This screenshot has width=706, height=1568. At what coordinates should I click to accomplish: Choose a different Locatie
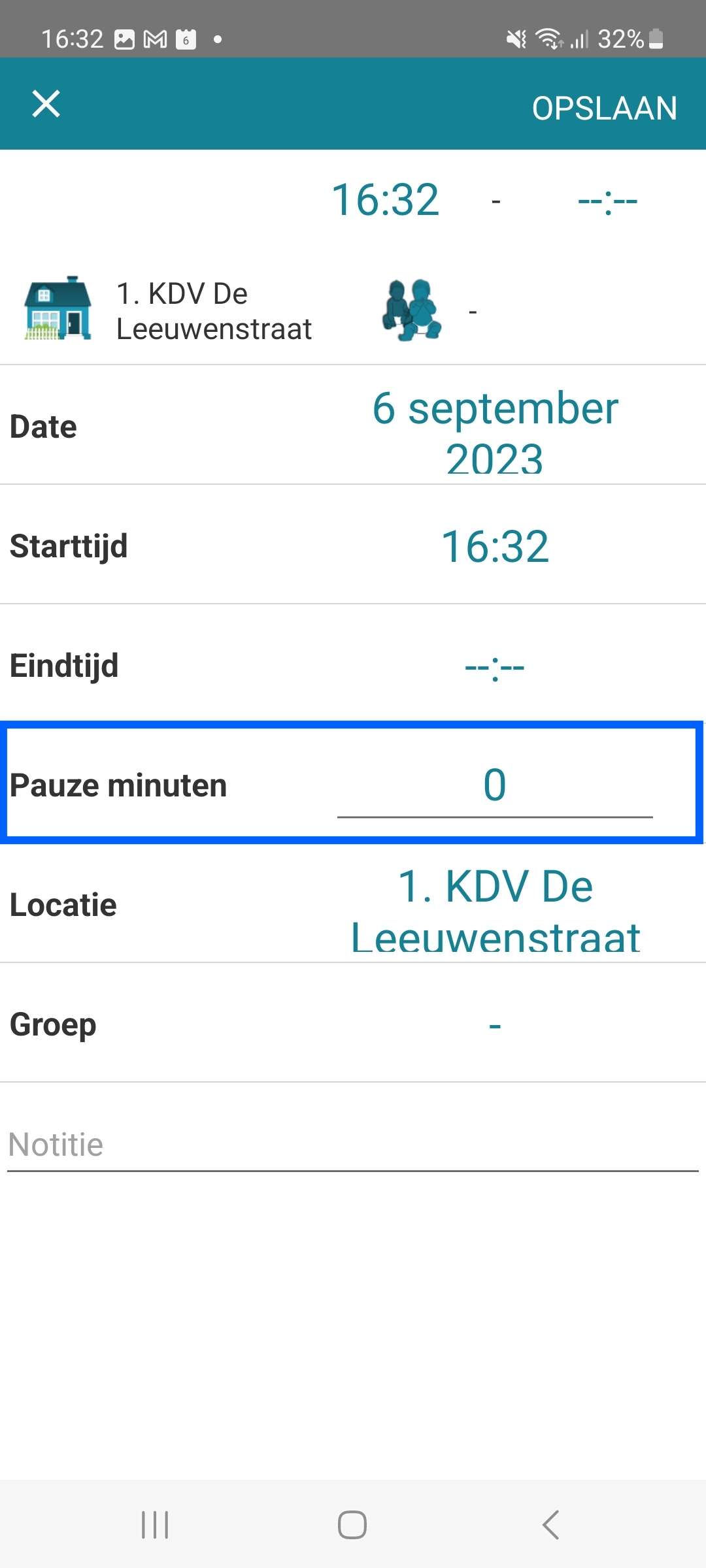(x=495, y=909)
